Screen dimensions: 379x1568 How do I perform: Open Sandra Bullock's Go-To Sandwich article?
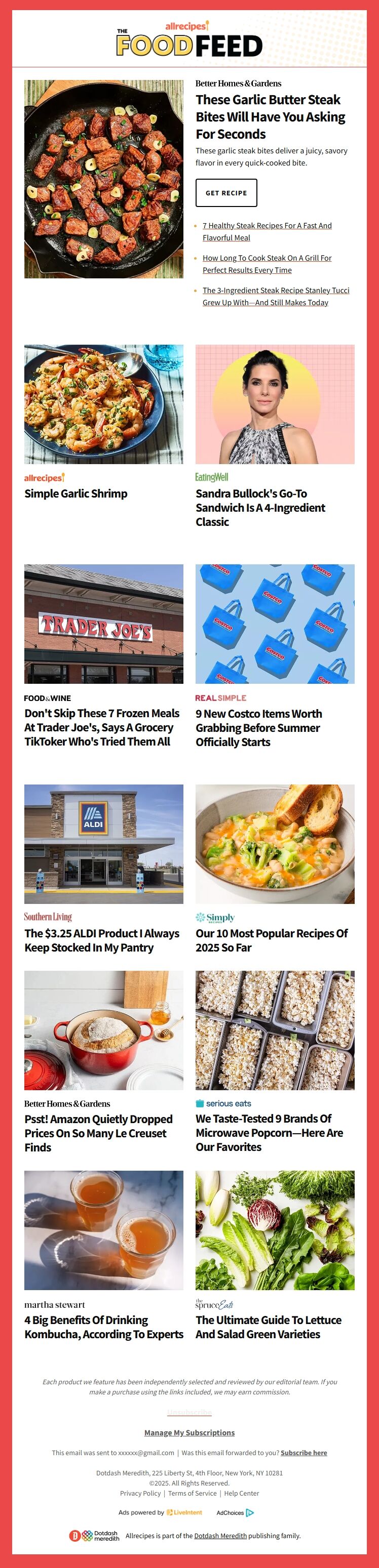point(260,507)
